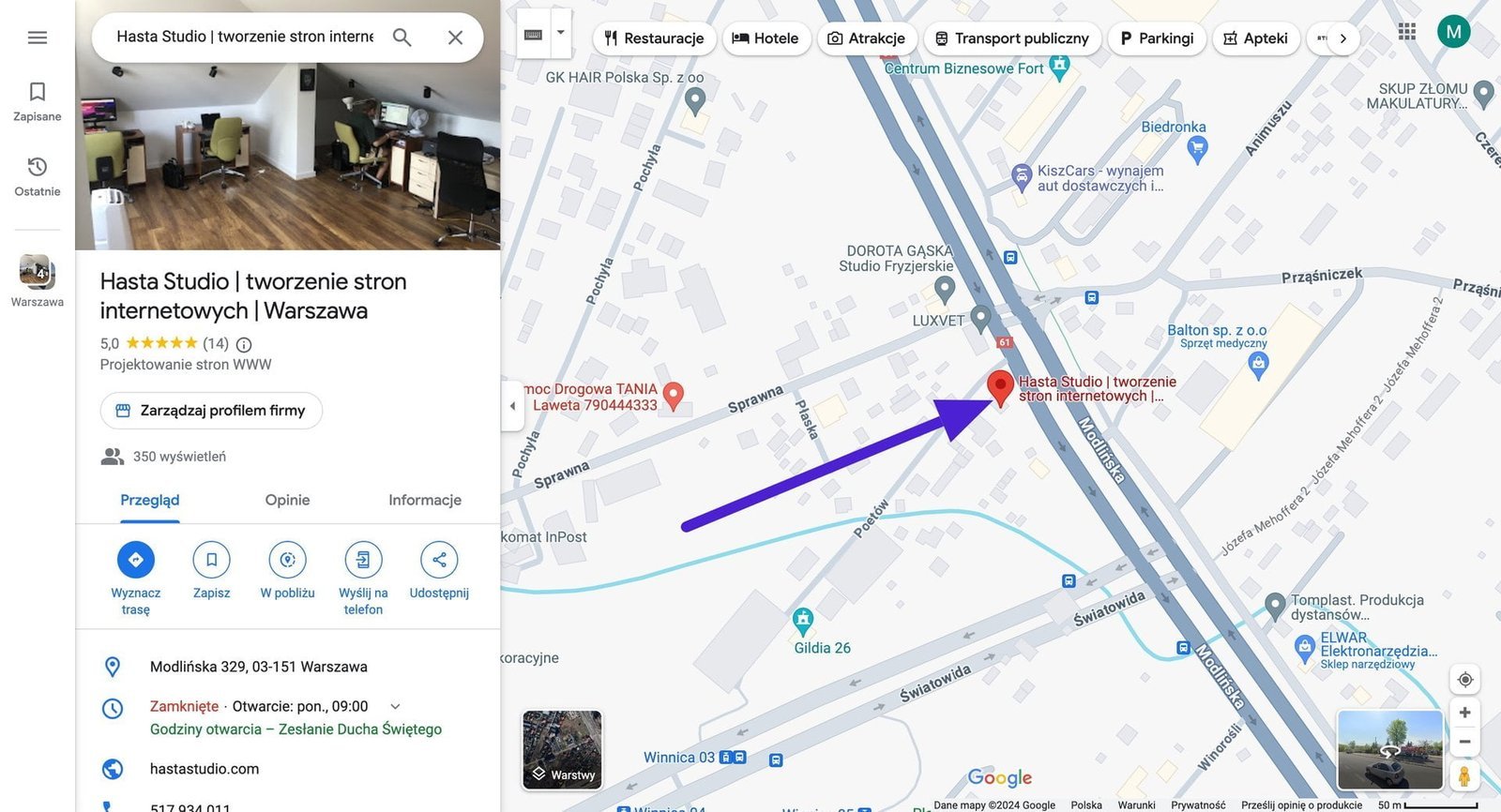
Task: Open the Warstwy layers tile
Action: [562, 749]
